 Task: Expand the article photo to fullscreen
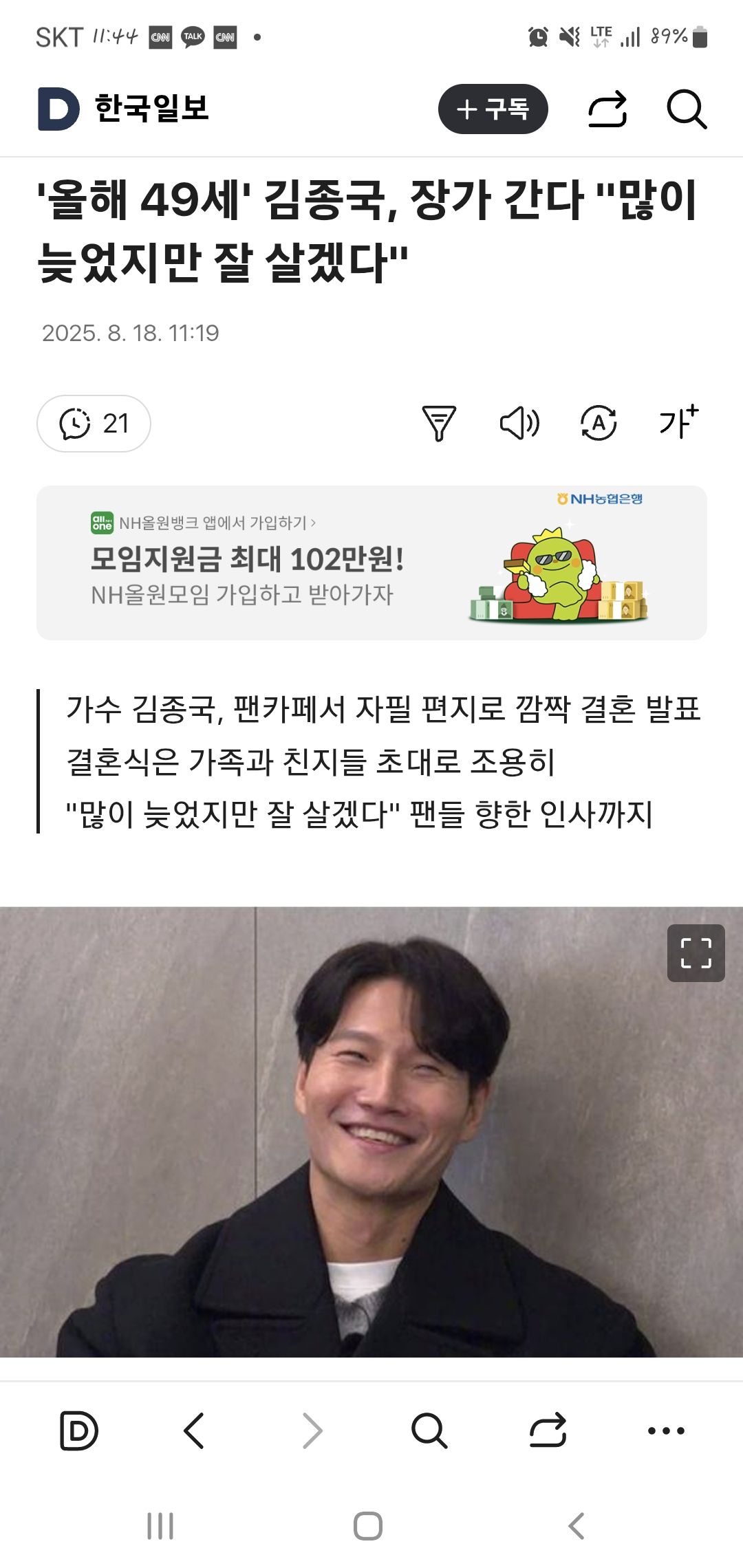click(696, 953)
